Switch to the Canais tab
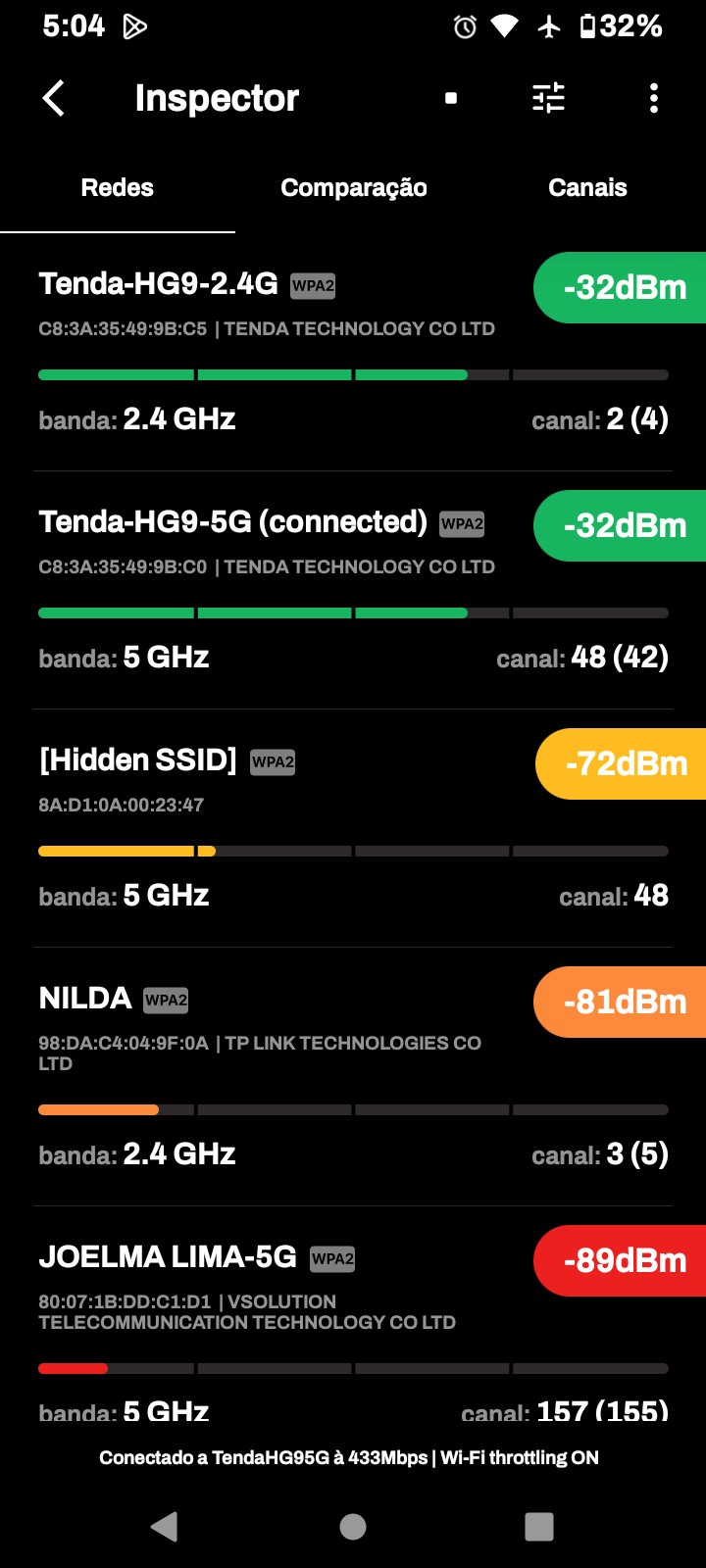The image size is (706, 1568). 587,188
